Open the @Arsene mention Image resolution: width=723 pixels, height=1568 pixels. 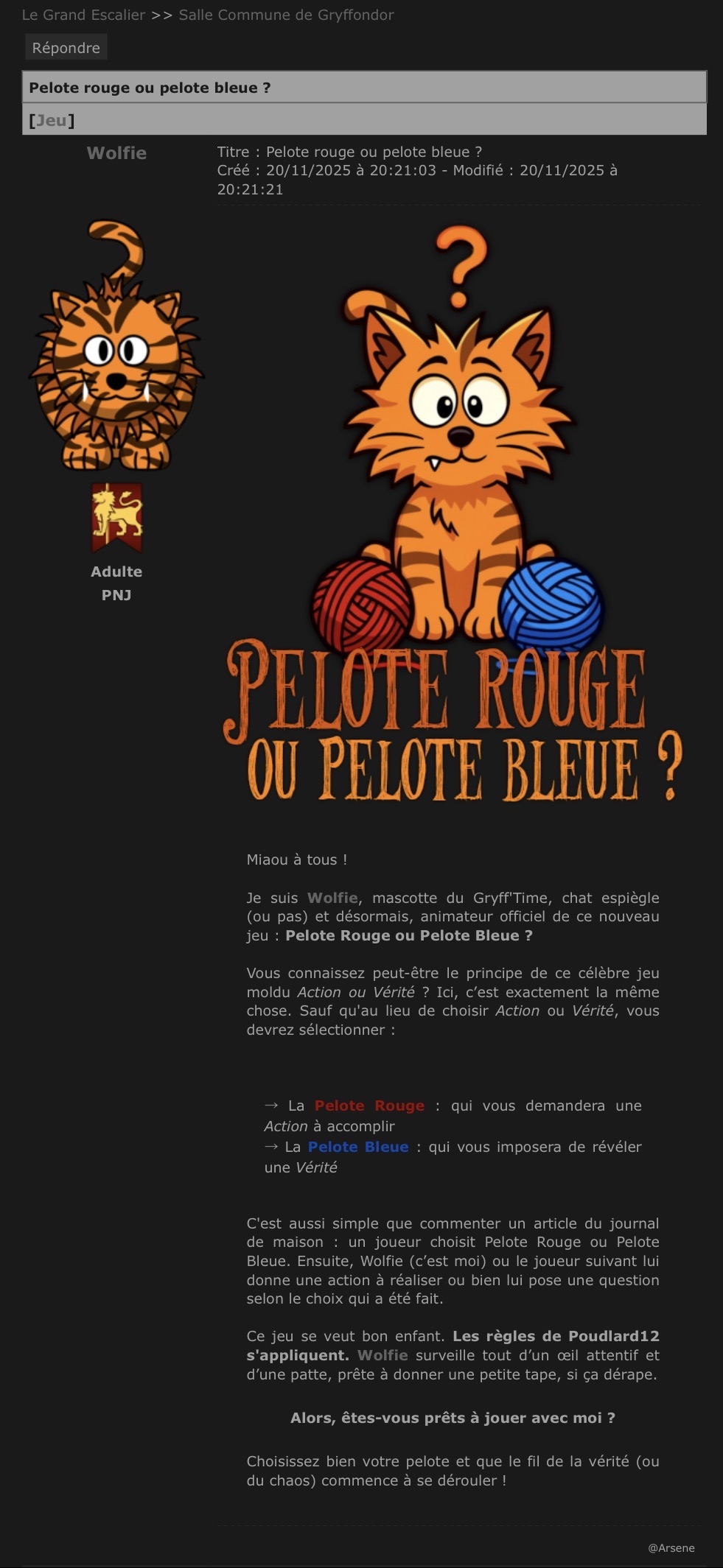coord(671,1547)
